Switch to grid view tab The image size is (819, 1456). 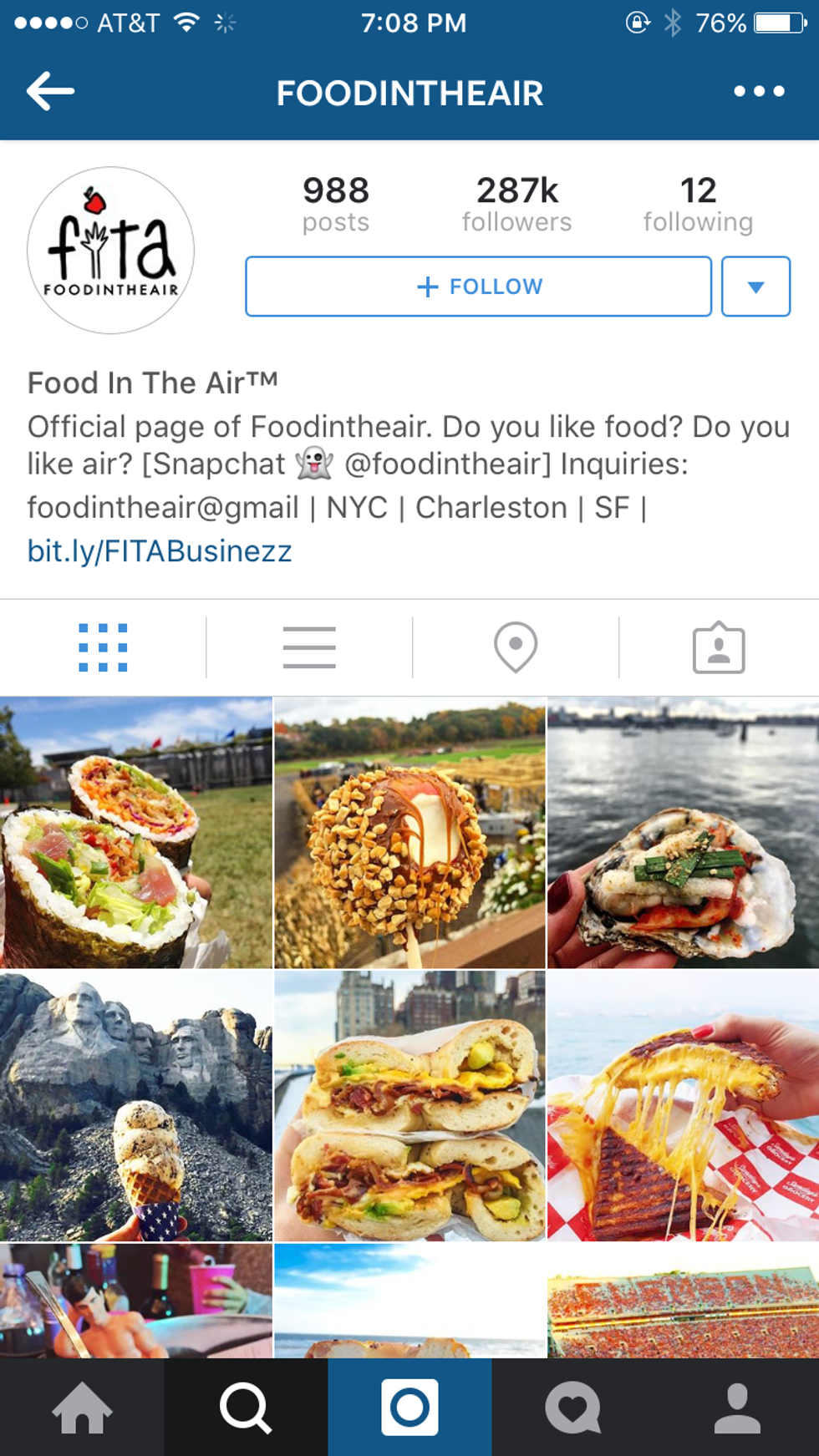[103, 647]
